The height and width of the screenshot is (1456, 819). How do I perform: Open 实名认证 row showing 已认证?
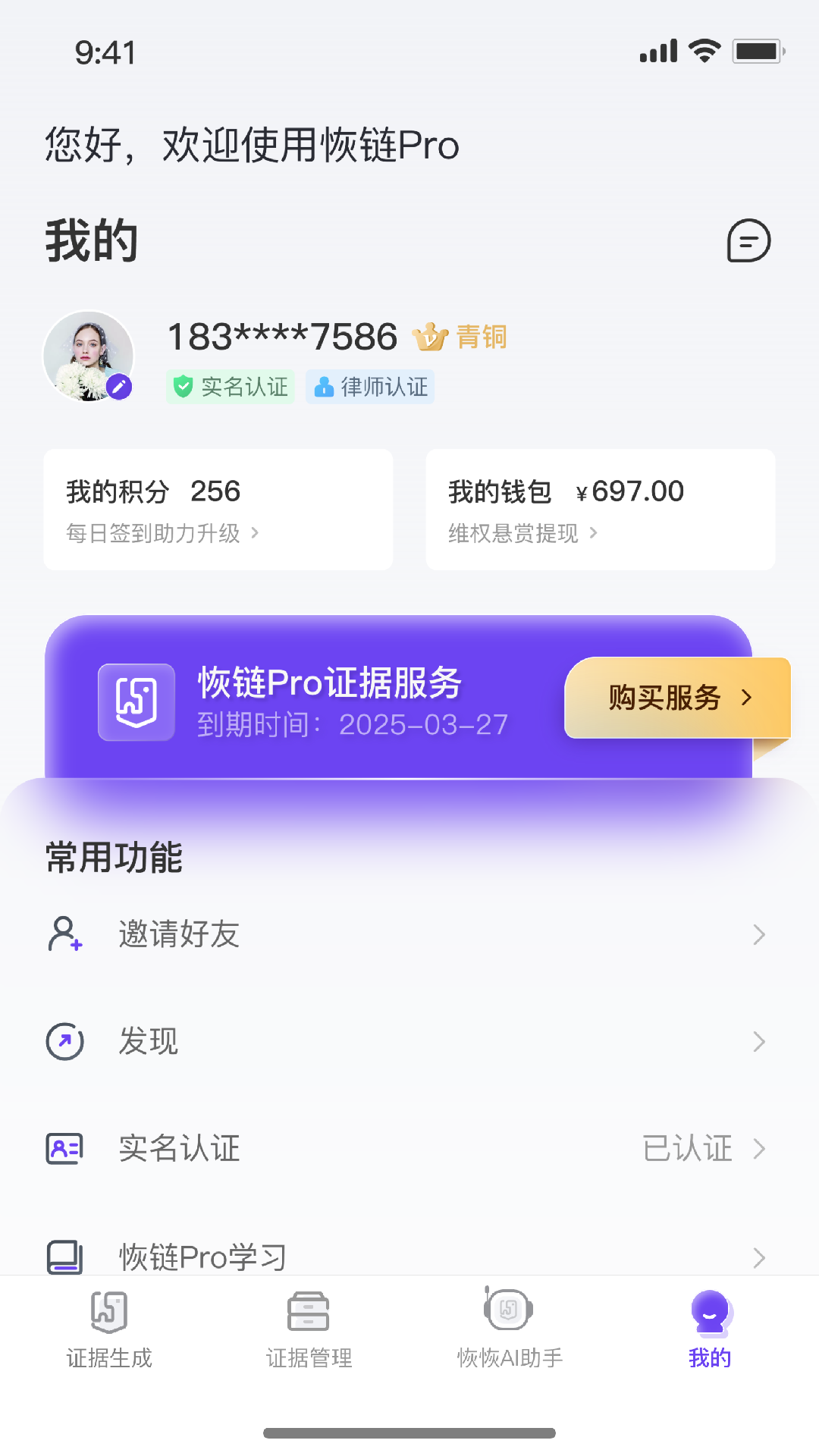[409, 1148]
